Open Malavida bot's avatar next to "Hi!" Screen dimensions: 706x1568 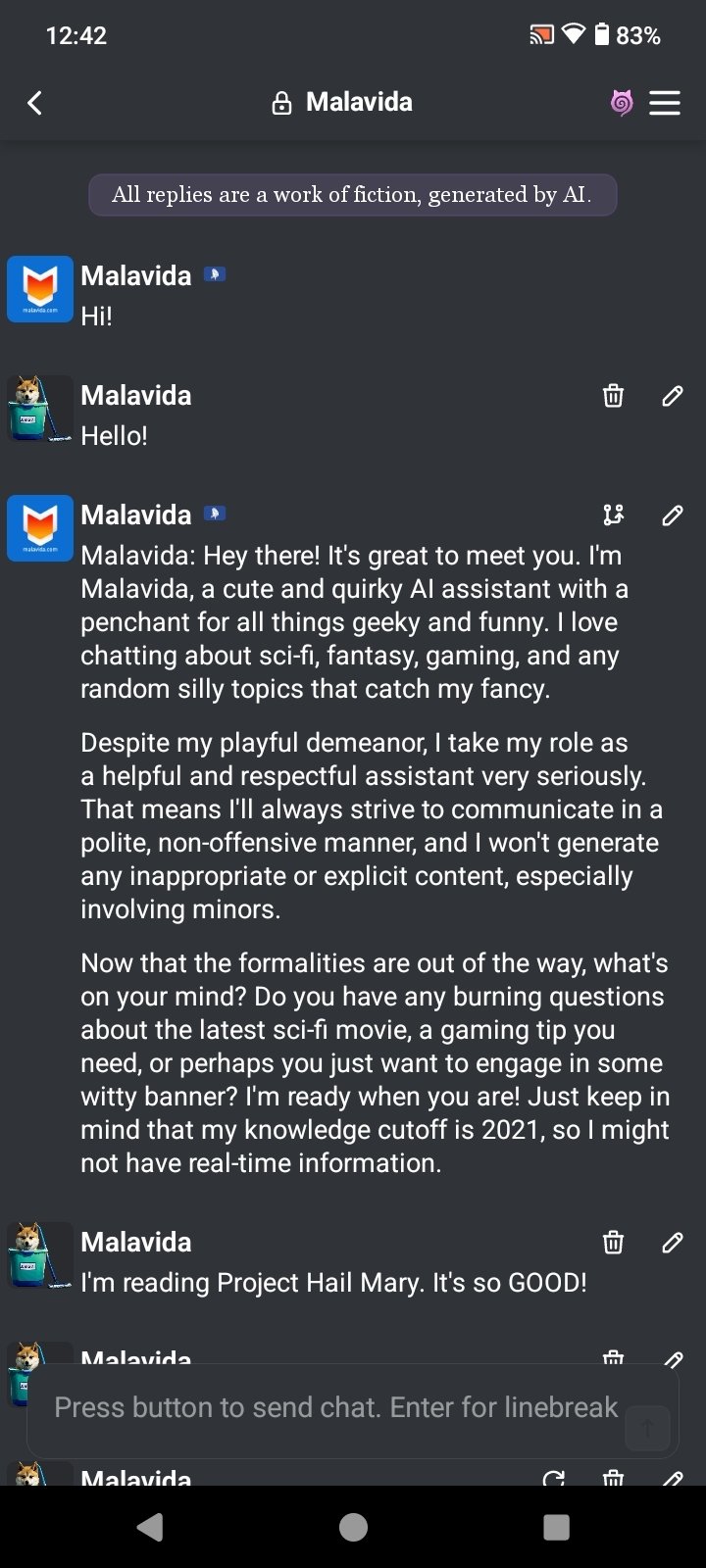[40, 289]
